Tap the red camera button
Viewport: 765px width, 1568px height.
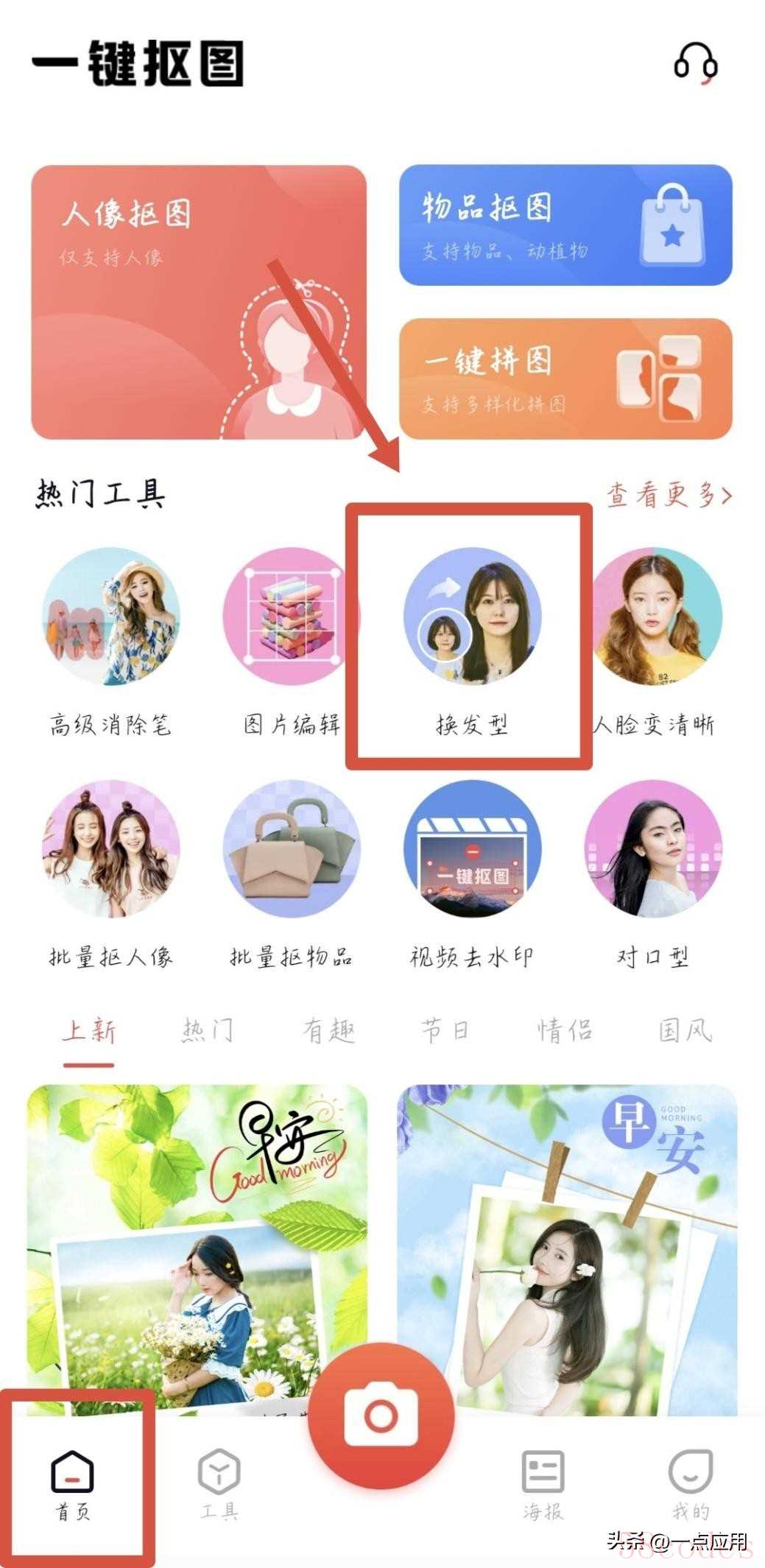(x=381, y=1415)
